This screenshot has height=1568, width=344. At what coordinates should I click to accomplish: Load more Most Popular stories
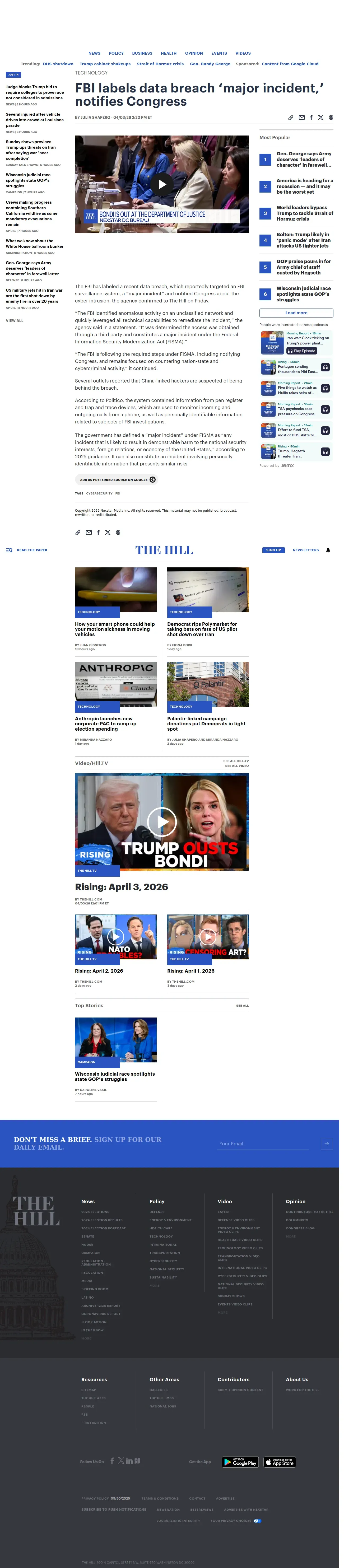click(x=296, y=313)
